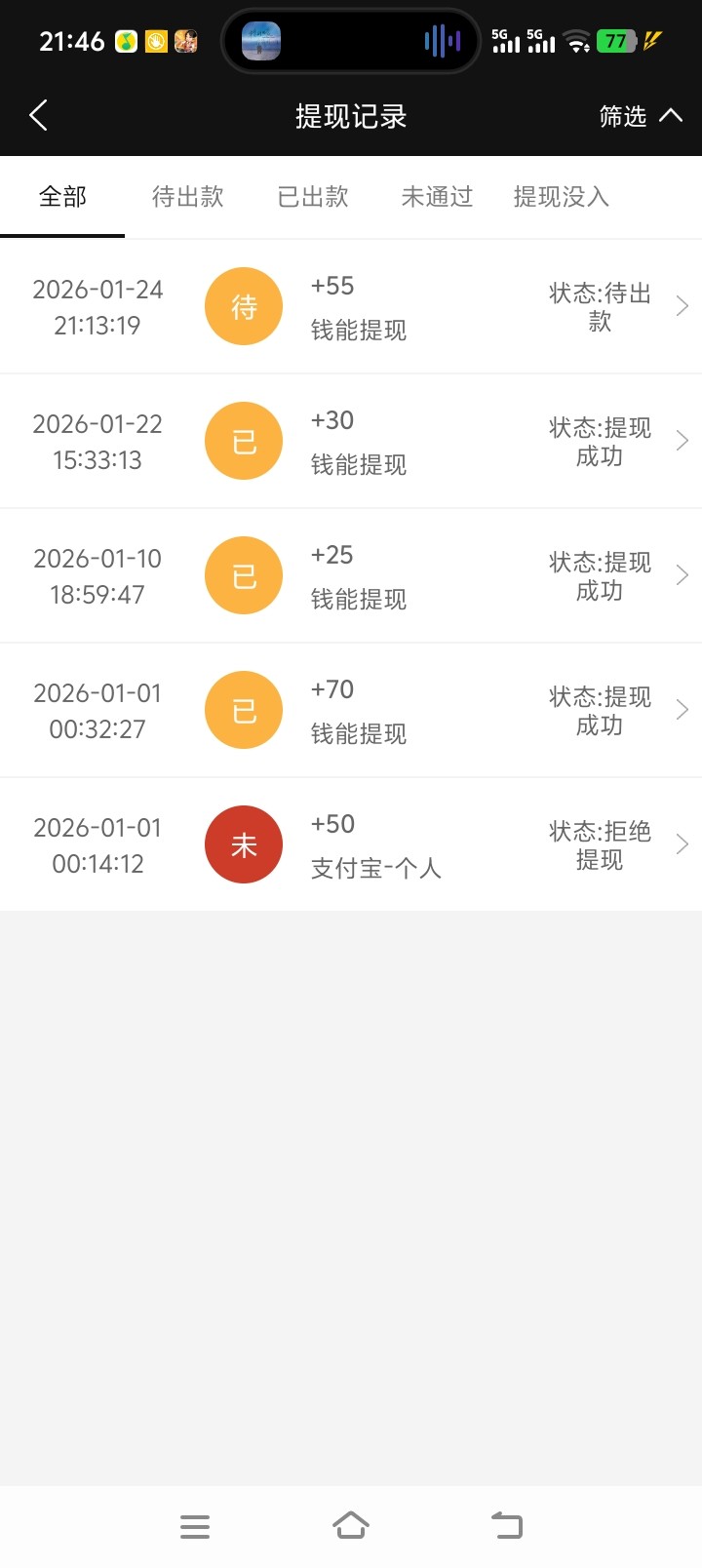Tap the 已 icon on the 2026-01-22 record
This screenshot has height=1568, width=702.
(243, 441)
